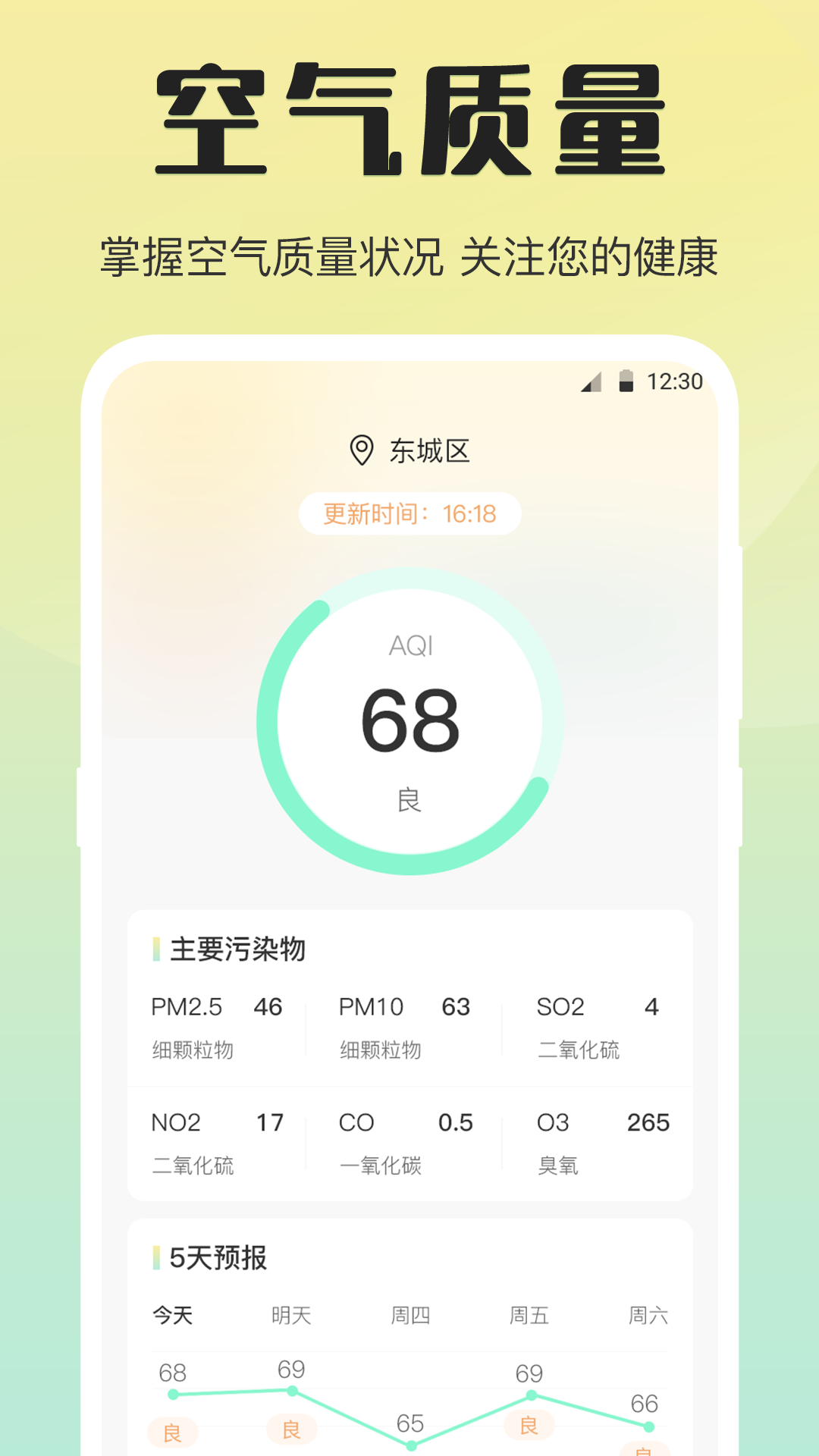Viewport: 819px width, 1456px height.
Task: Tap the signal strength icon in status bar
Action: click(592, 383)
